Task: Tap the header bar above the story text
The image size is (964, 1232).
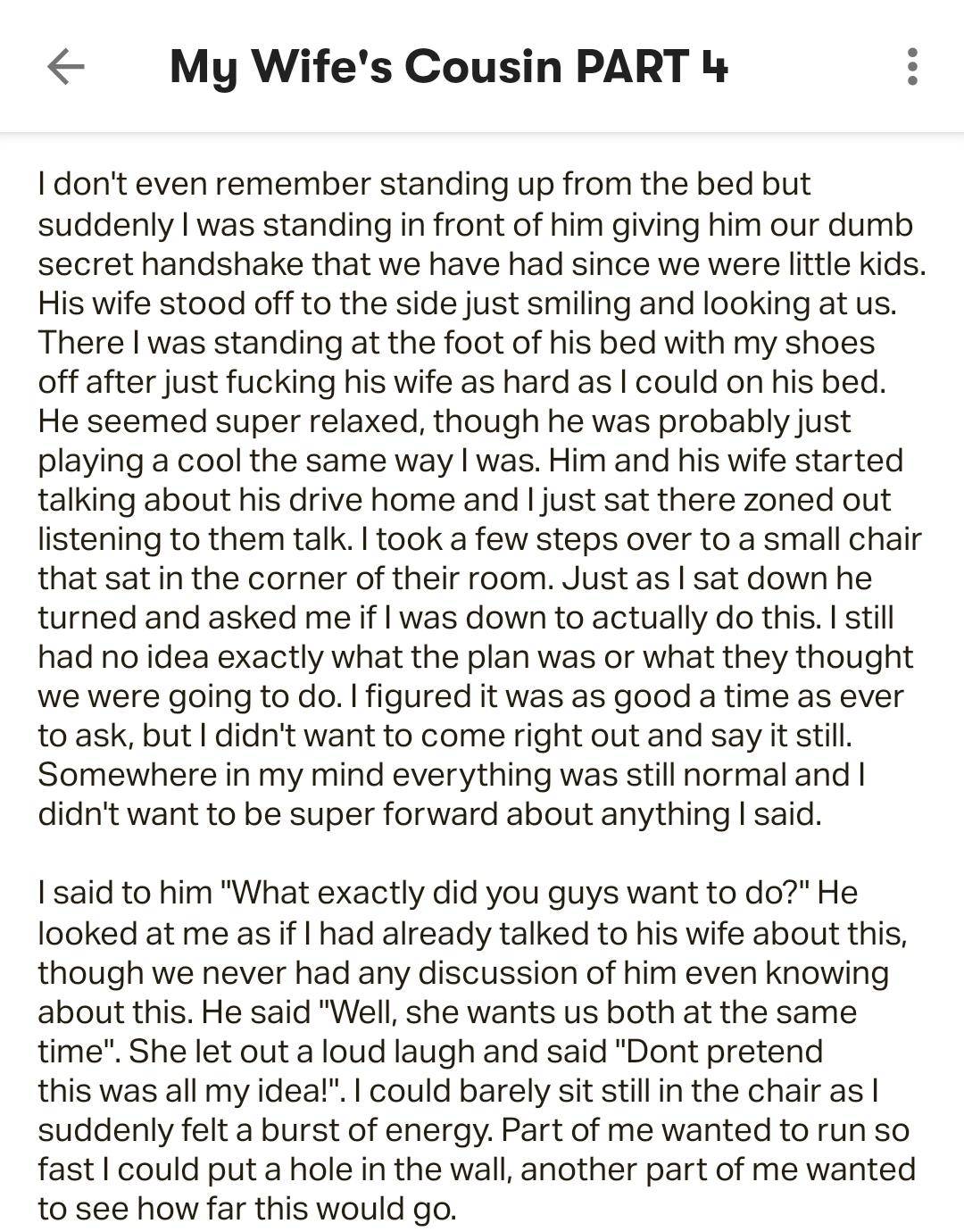Action: click(x=482, y=66)
